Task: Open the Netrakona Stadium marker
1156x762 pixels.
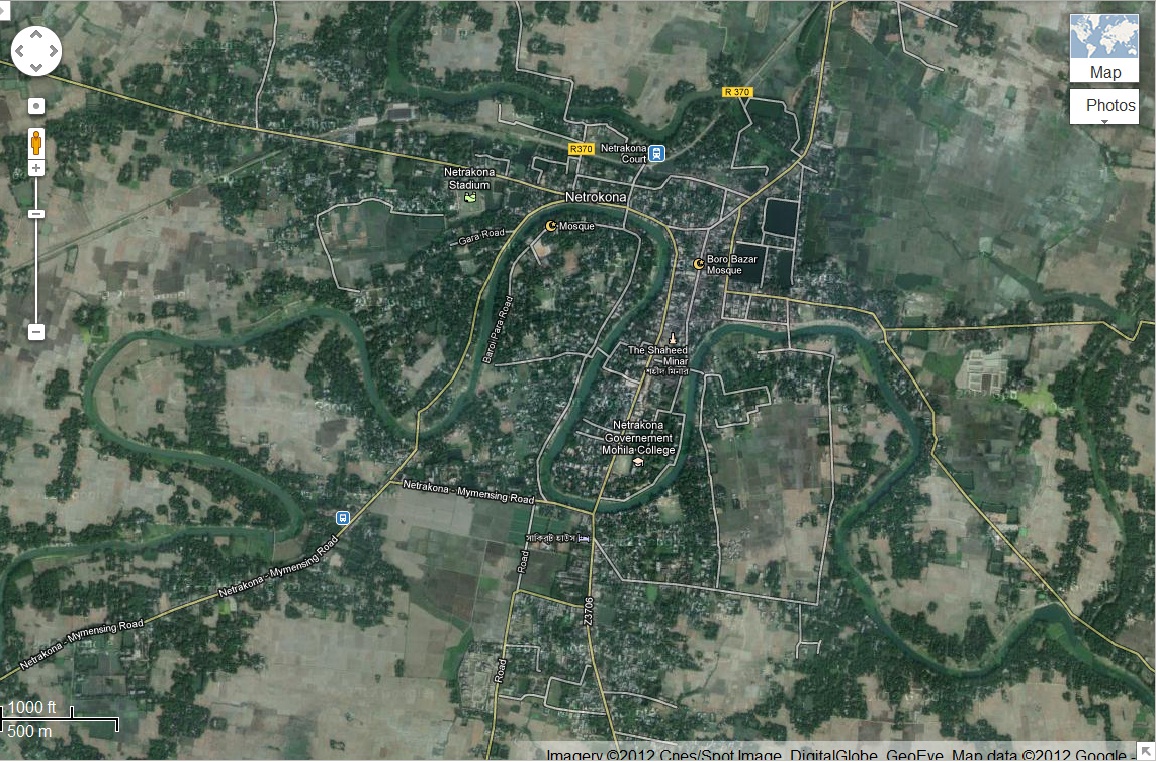Action: coord(470,197)
